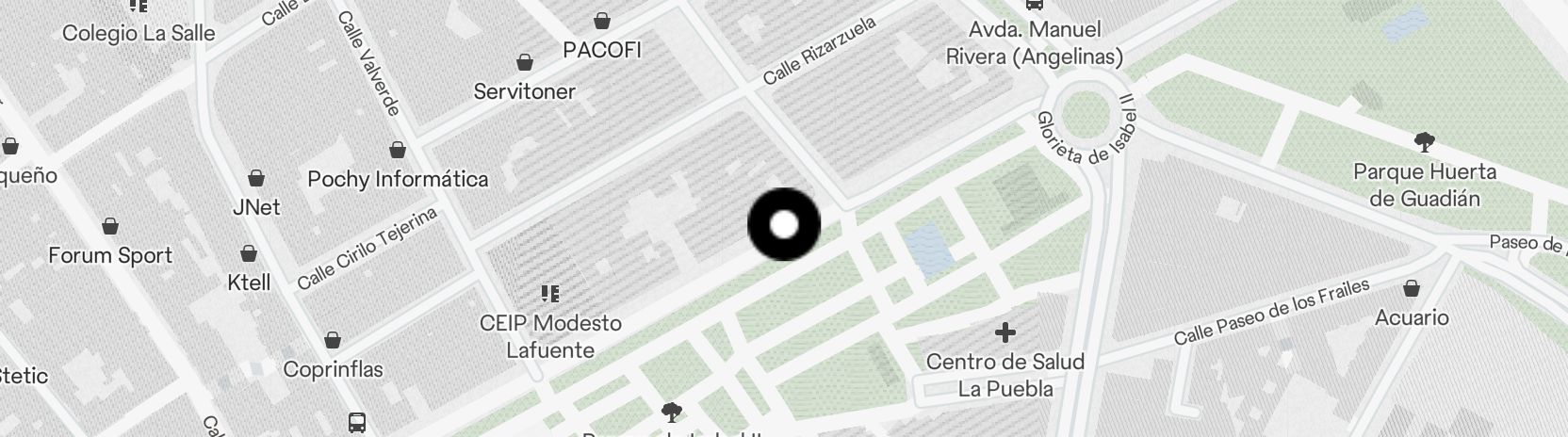
Task: Open the Pochy Informática shop marker
Action: click(398, 151)
